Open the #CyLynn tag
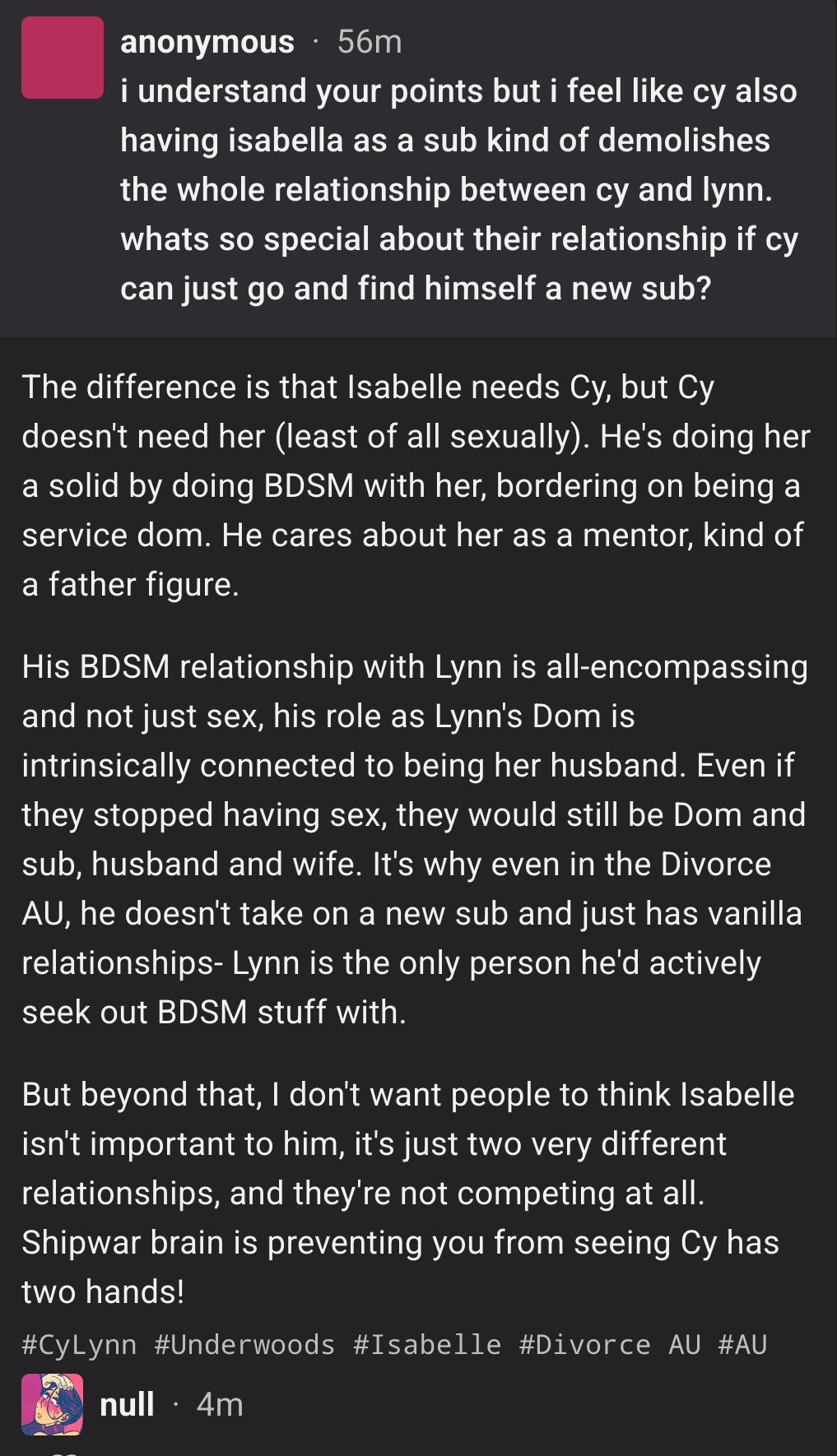Image resolution: width=837 pixels, height=1456 pixels. click(x=79, y=1345)
